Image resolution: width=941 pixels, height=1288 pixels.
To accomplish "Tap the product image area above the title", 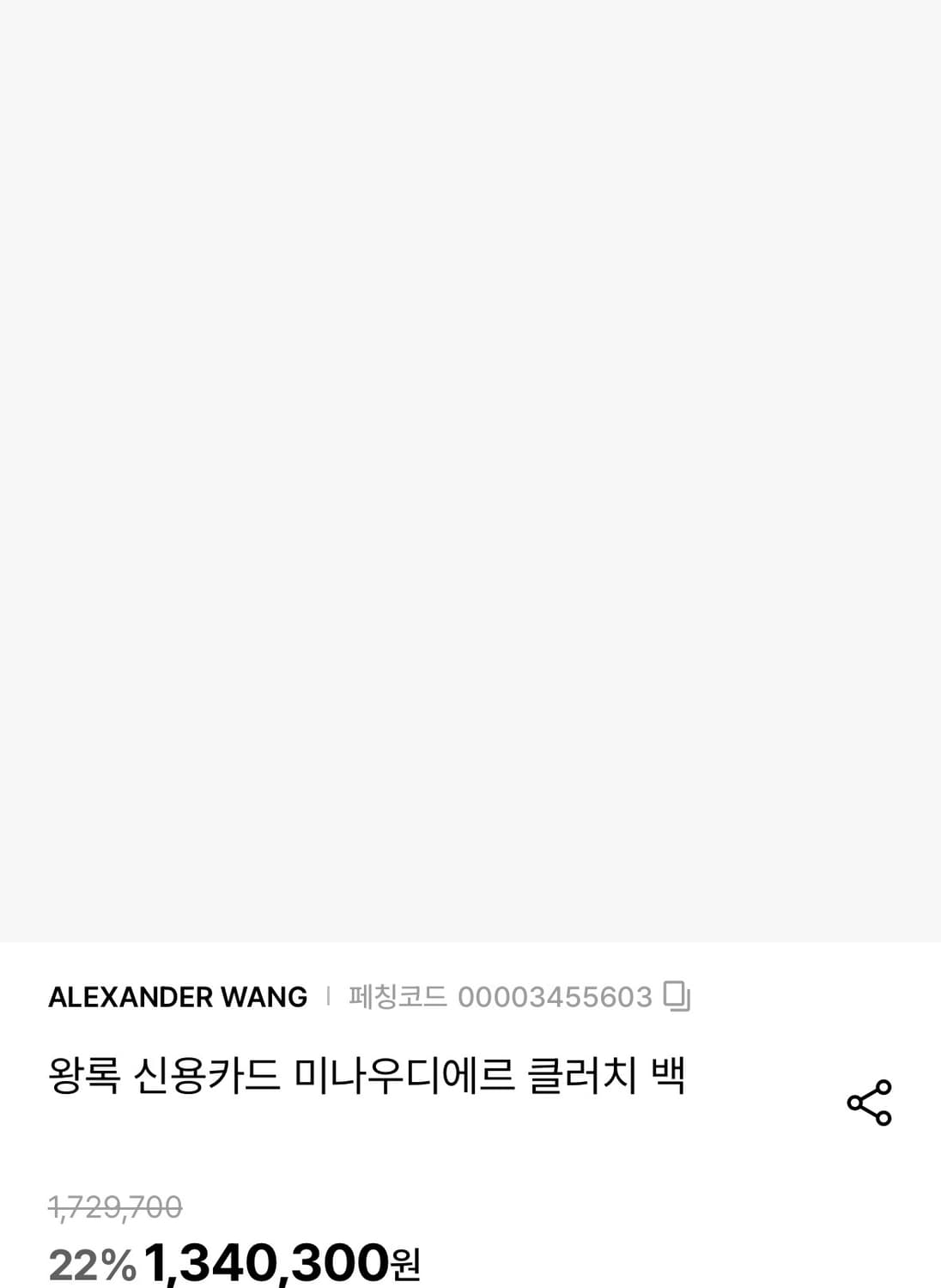I will (x=470, y=472).
